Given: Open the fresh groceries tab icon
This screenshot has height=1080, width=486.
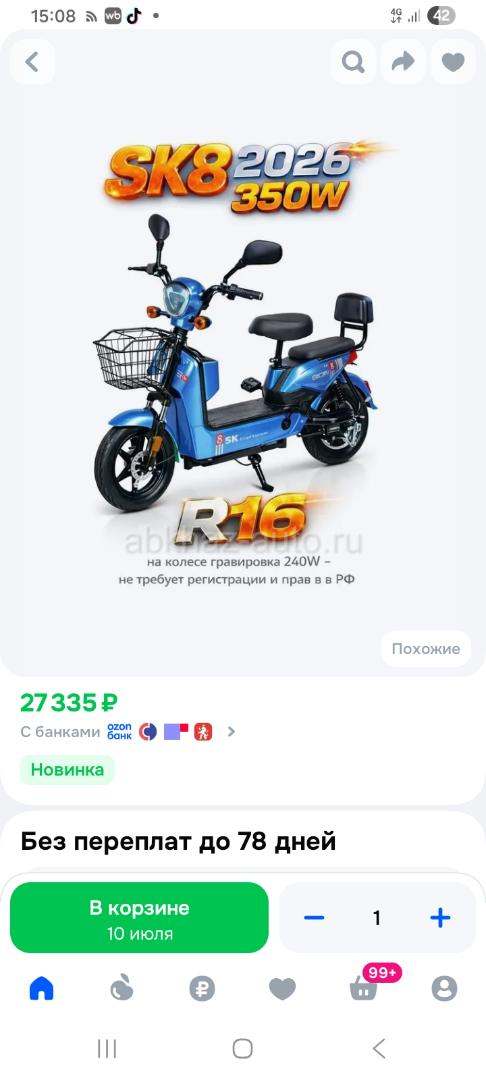Looking at the screenshot, I should point(122,989).
